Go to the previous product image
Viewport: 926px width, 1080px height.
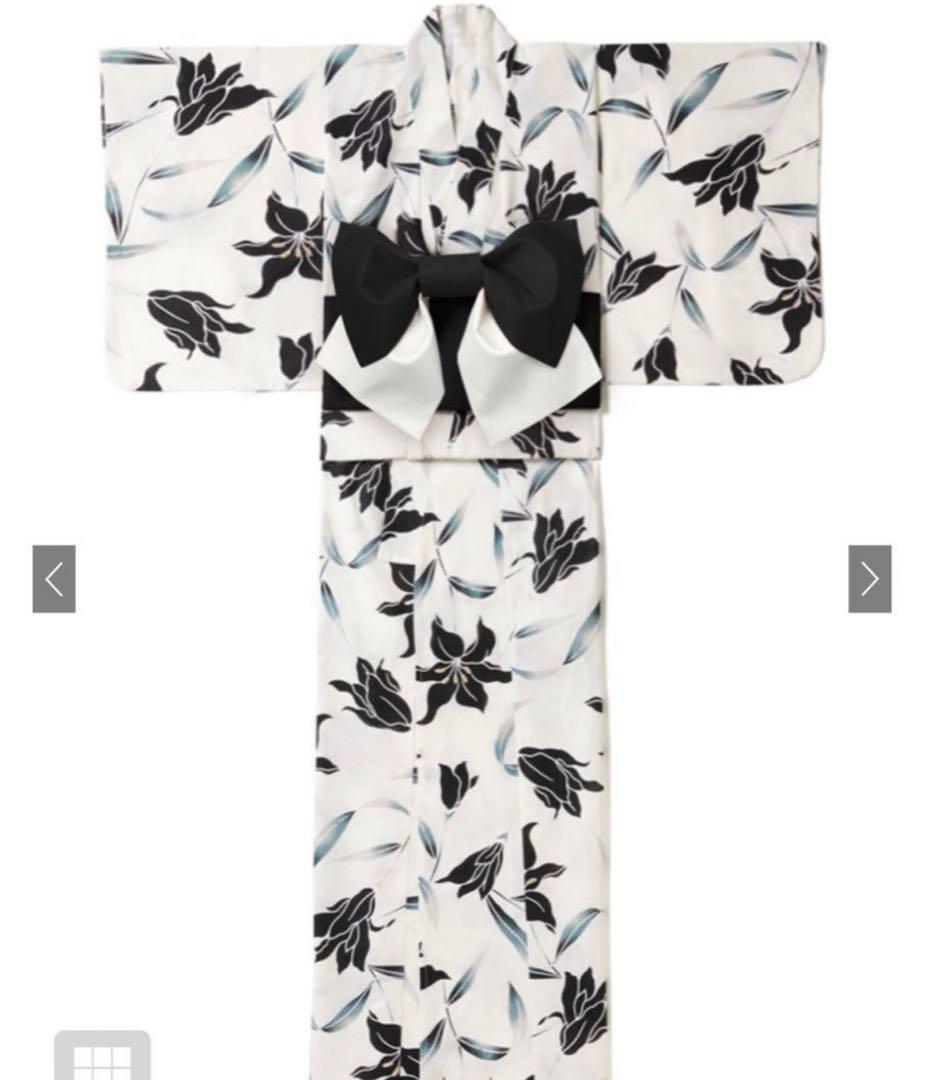pyautogui.click(x=54, y=579)
